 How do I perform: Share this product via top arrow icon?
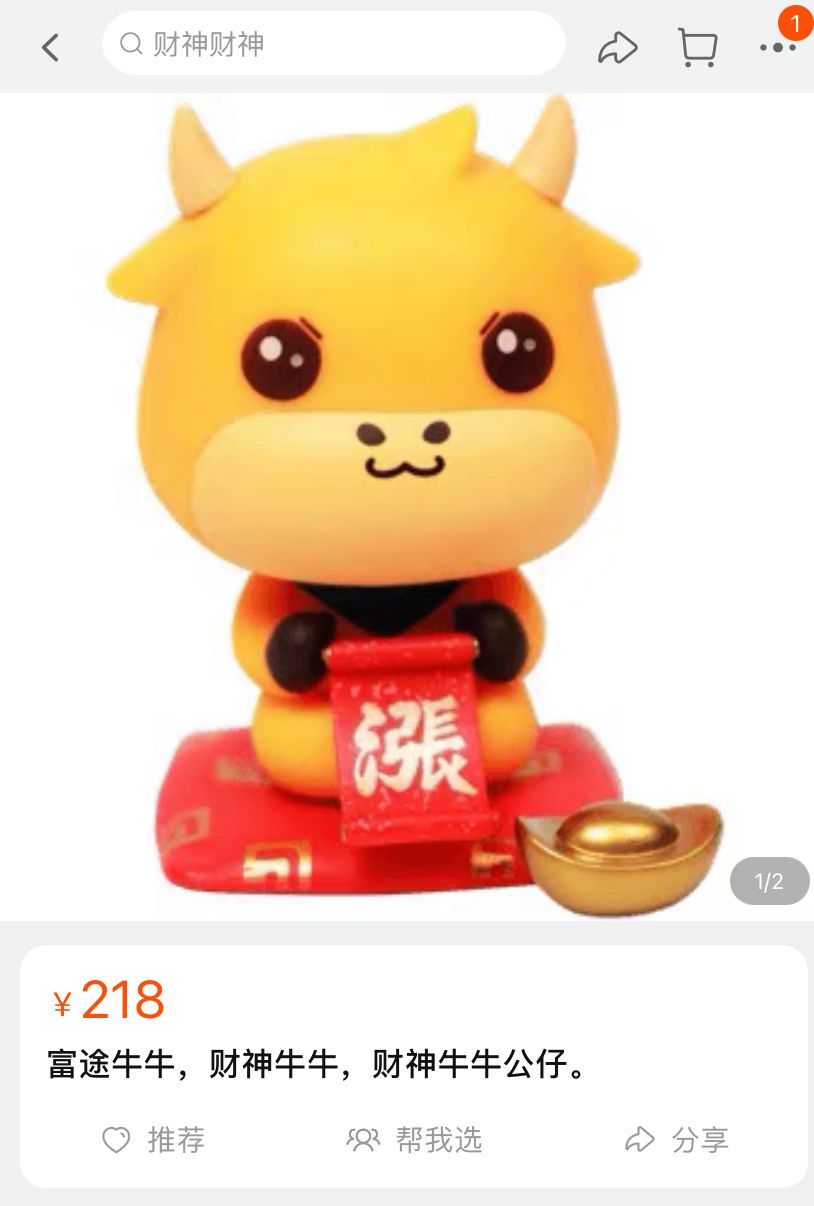click(x=617, y=47)
